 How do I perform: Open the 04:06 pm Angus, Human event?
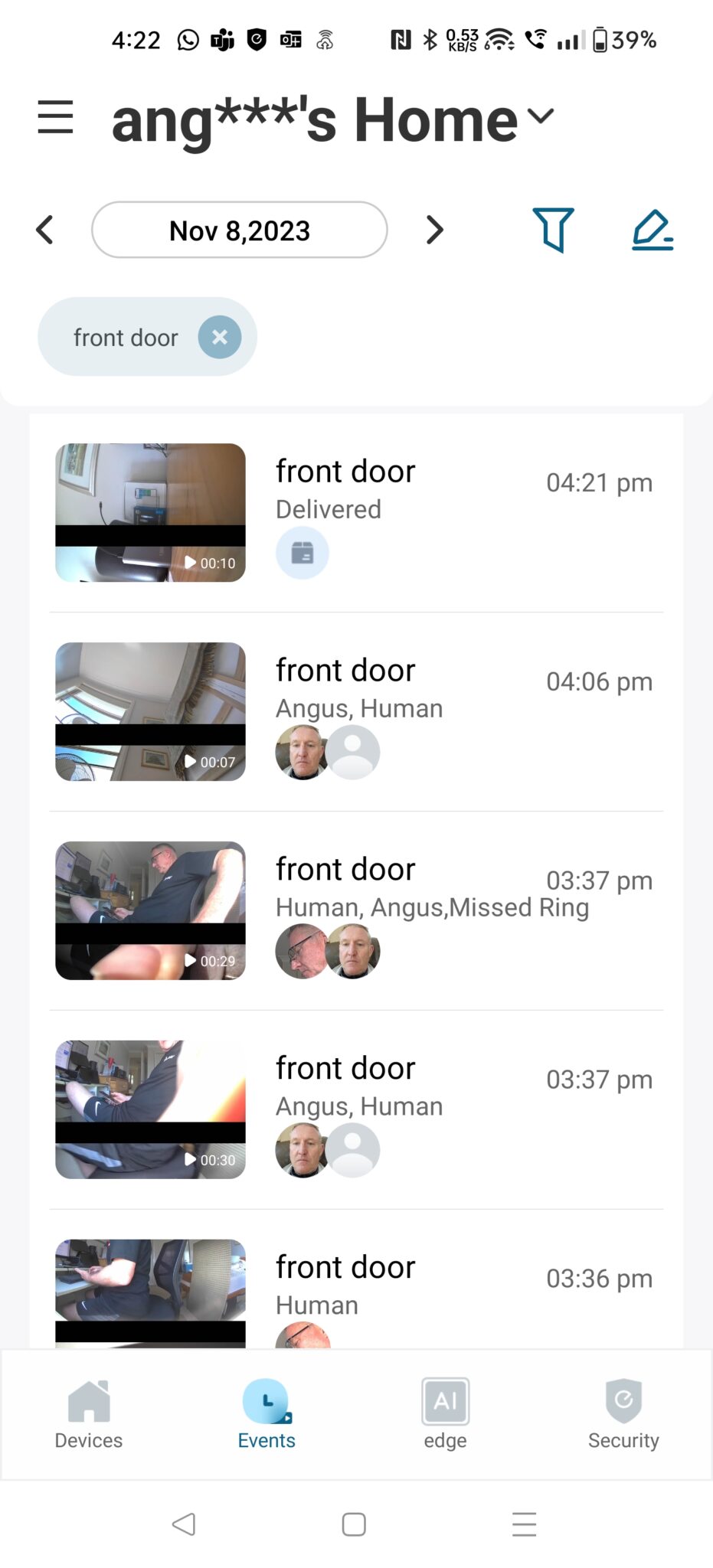(356, 711)
